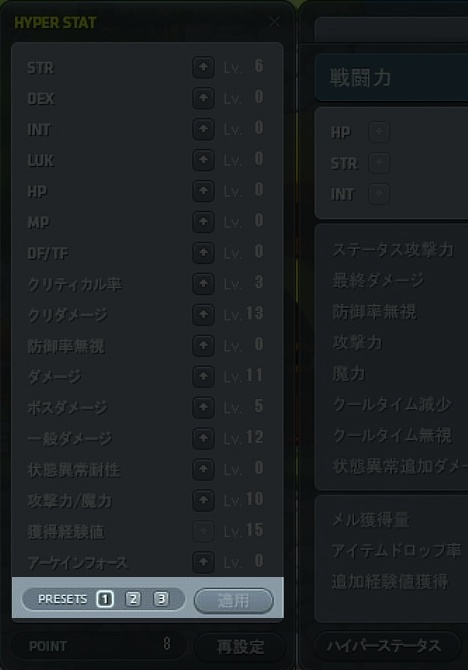468x670 pixels.
Task: Raise the DF/TF level
Action: [203, 253]
